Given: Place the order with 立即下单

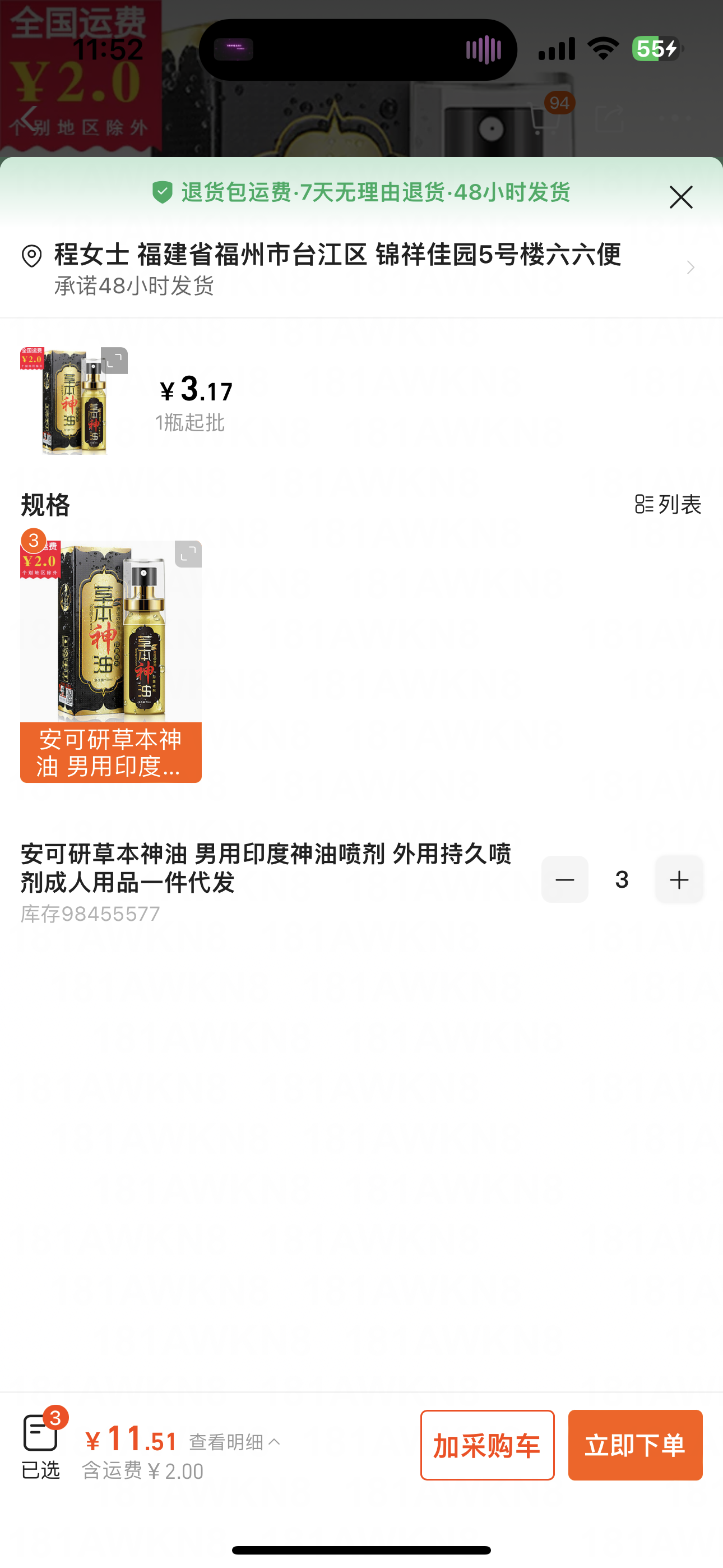Looking at the screenshot, I should pyautogui.click(x=635, y=1445).
